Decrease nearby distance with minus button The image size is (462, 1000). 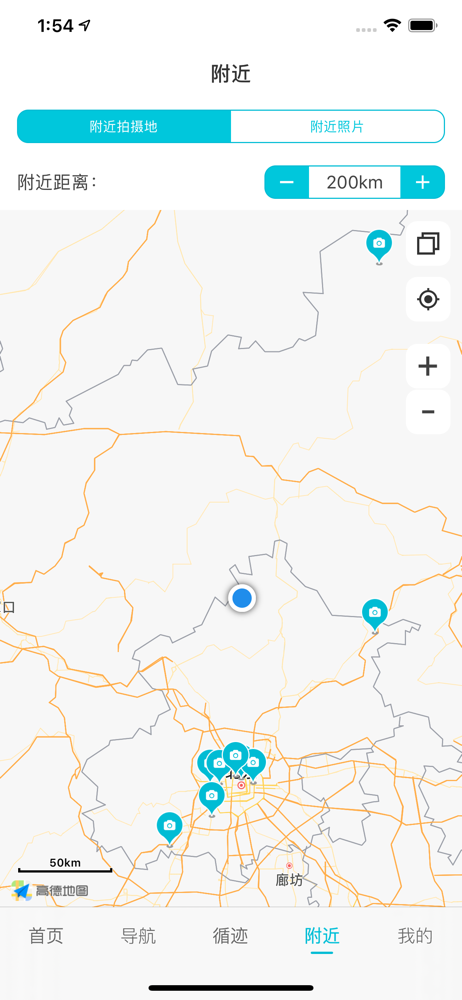point(287,182)
